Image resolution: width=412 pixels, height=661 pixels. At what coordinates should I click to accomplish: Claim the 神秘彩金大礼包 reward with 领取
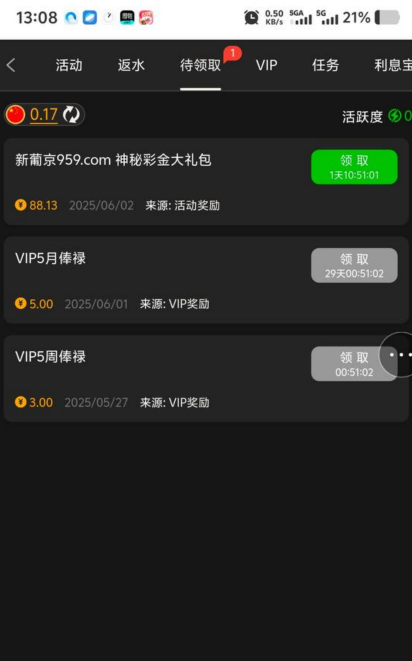point(354,167)
